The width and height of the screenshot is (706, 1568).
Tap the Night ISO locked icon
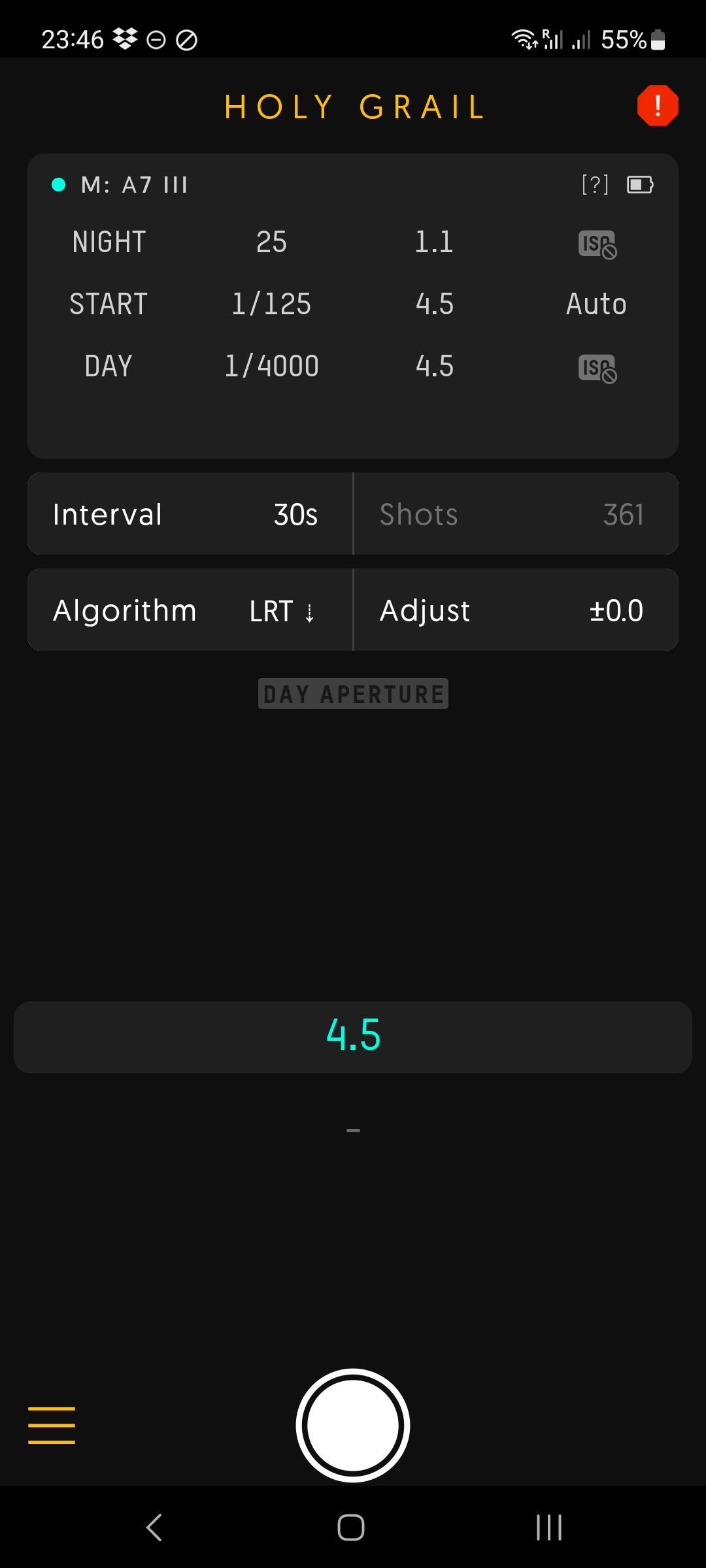tap(597, 244)
